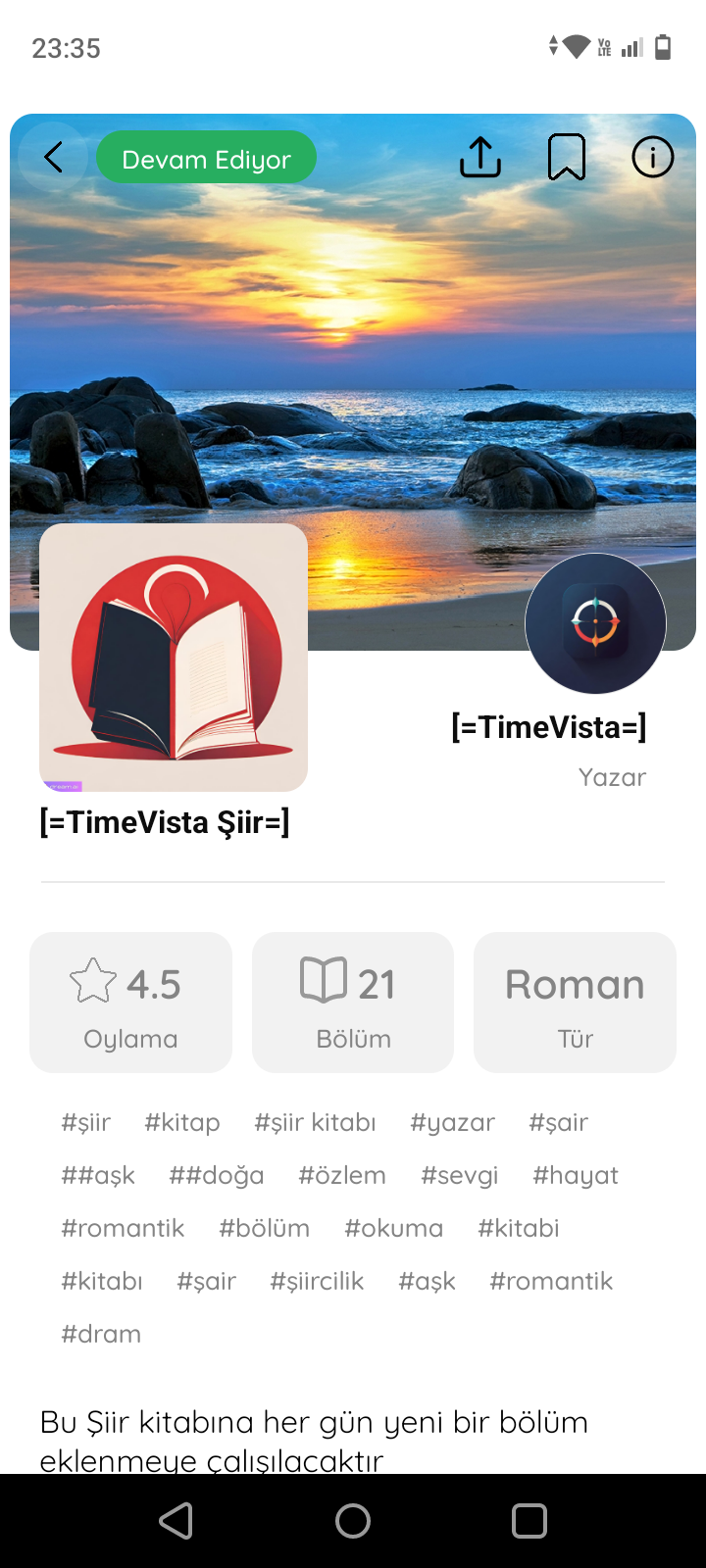
Task: Select the #özlem hashtag
Action: tap(342, 1175)
